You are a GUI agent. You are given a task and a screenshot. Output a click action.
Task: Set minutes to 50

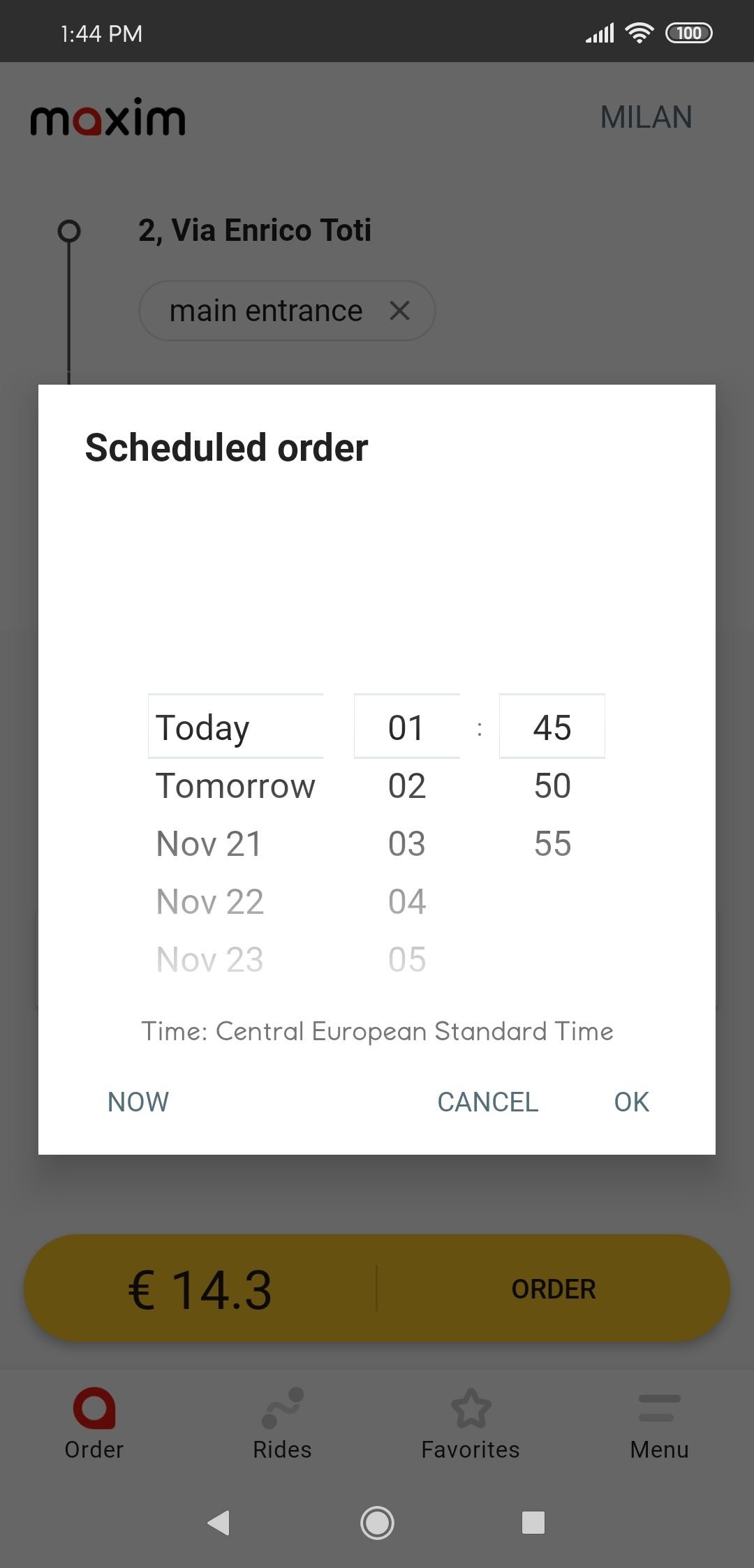click(552, 786)
